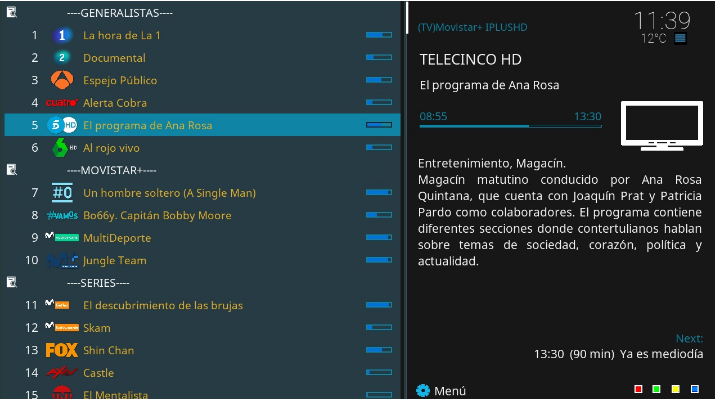Open Un hombre soltero (A Single Man)
This screenshot has height=399, width=715.
[202, 192]
